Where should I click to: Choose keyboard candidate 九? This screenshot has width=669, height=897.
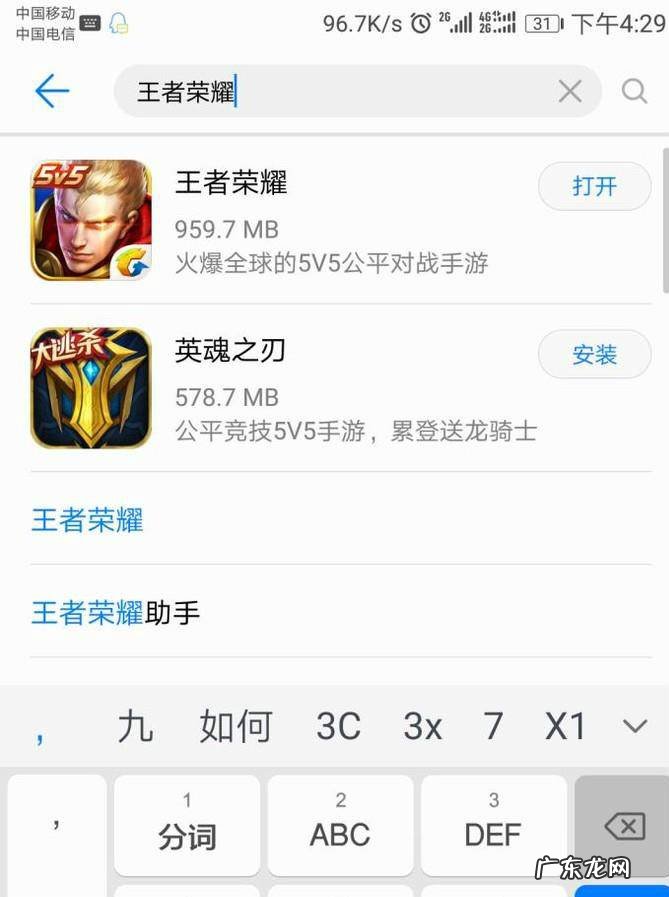click(135, 727)
